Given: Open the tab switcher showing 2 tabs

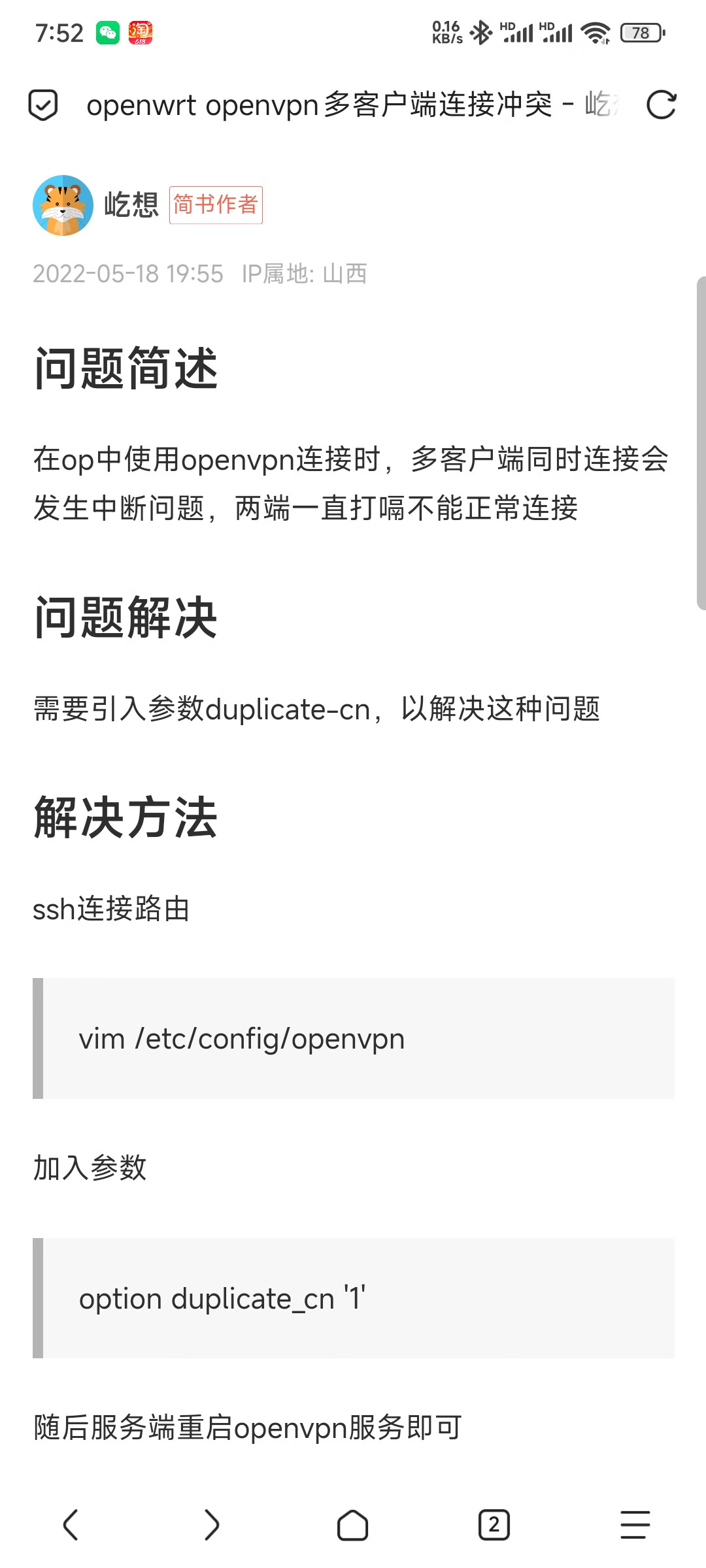Looking at the screenshot, I should 494,1525.
